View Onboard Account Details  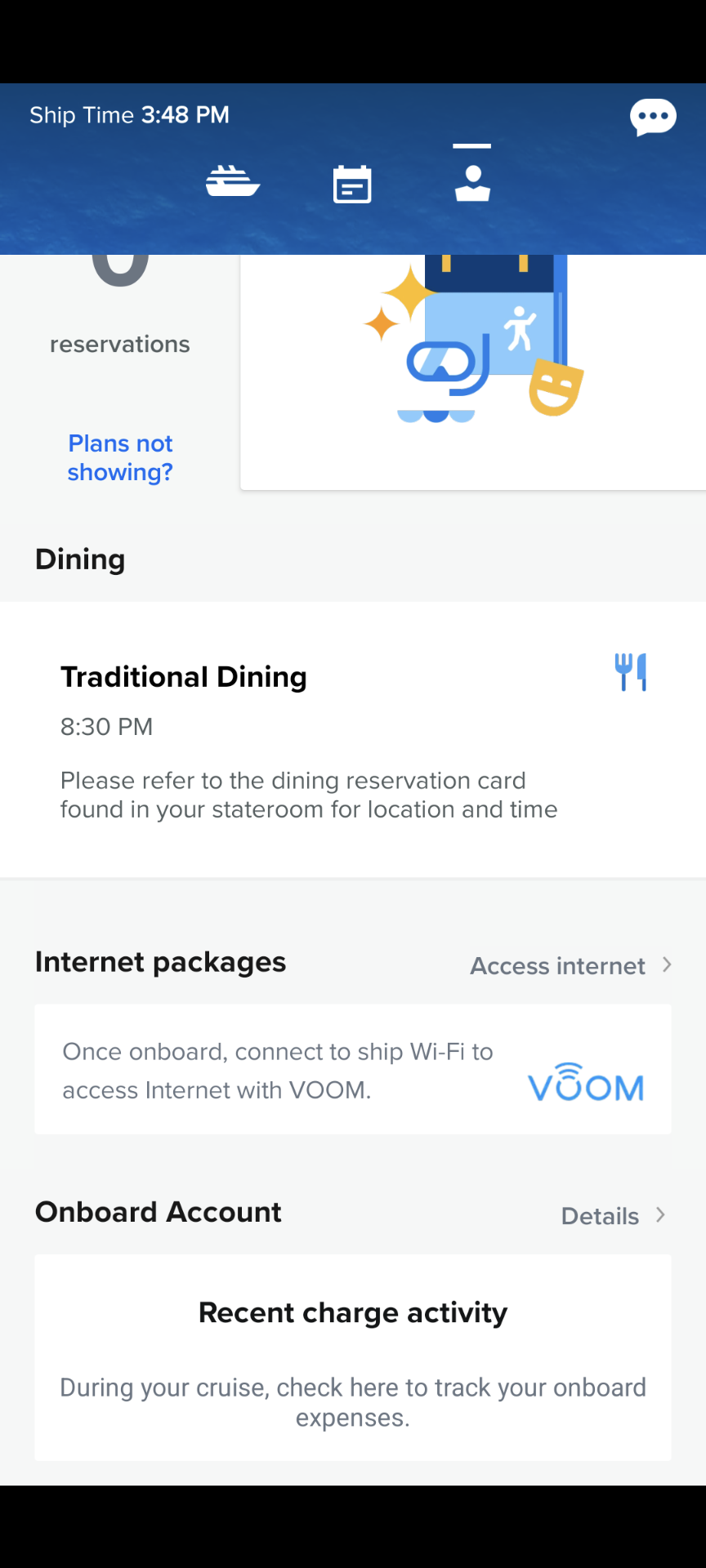pyautogui.click(x=614, y=1215)
